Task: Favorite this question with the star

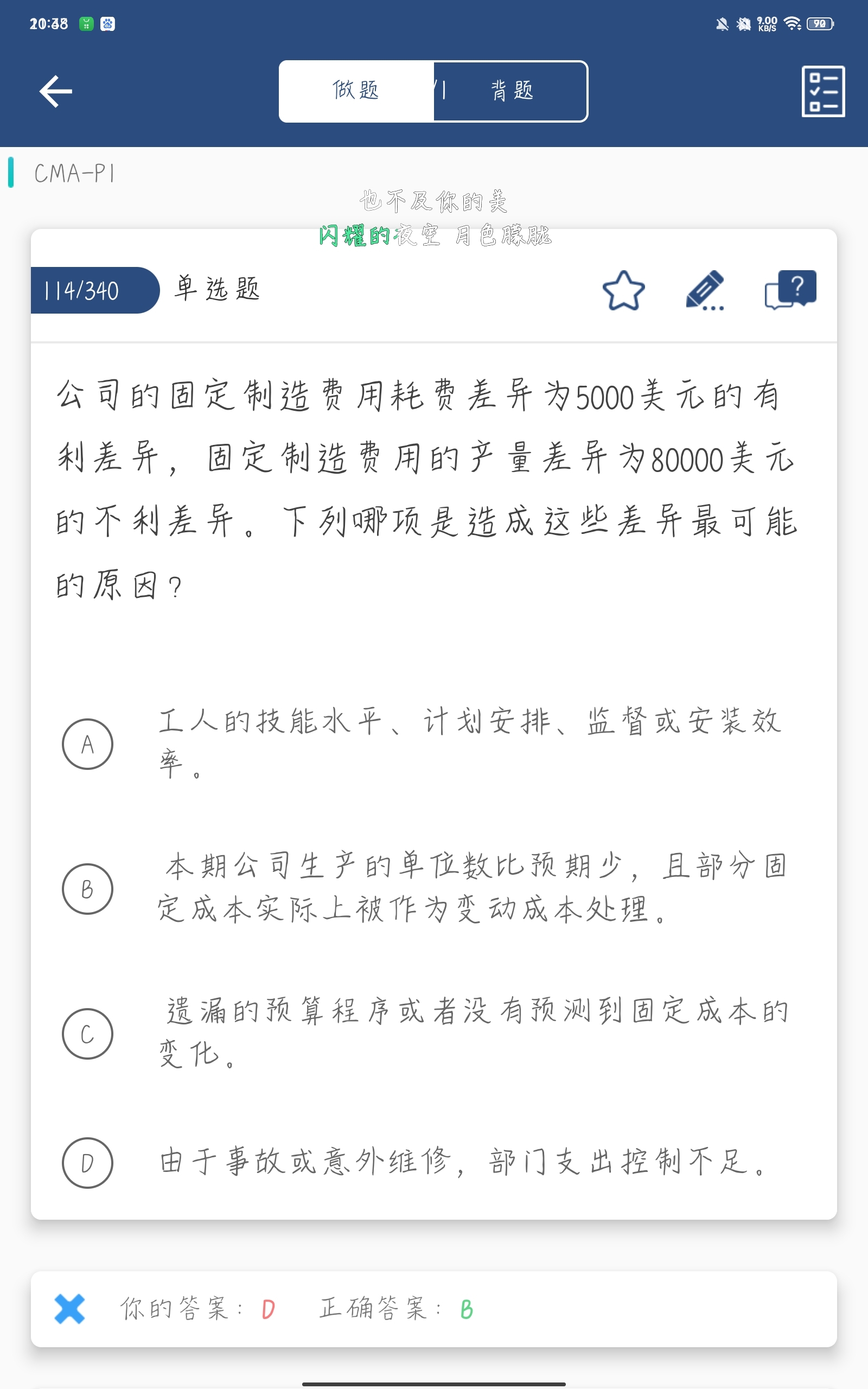Action: [623, 291]
